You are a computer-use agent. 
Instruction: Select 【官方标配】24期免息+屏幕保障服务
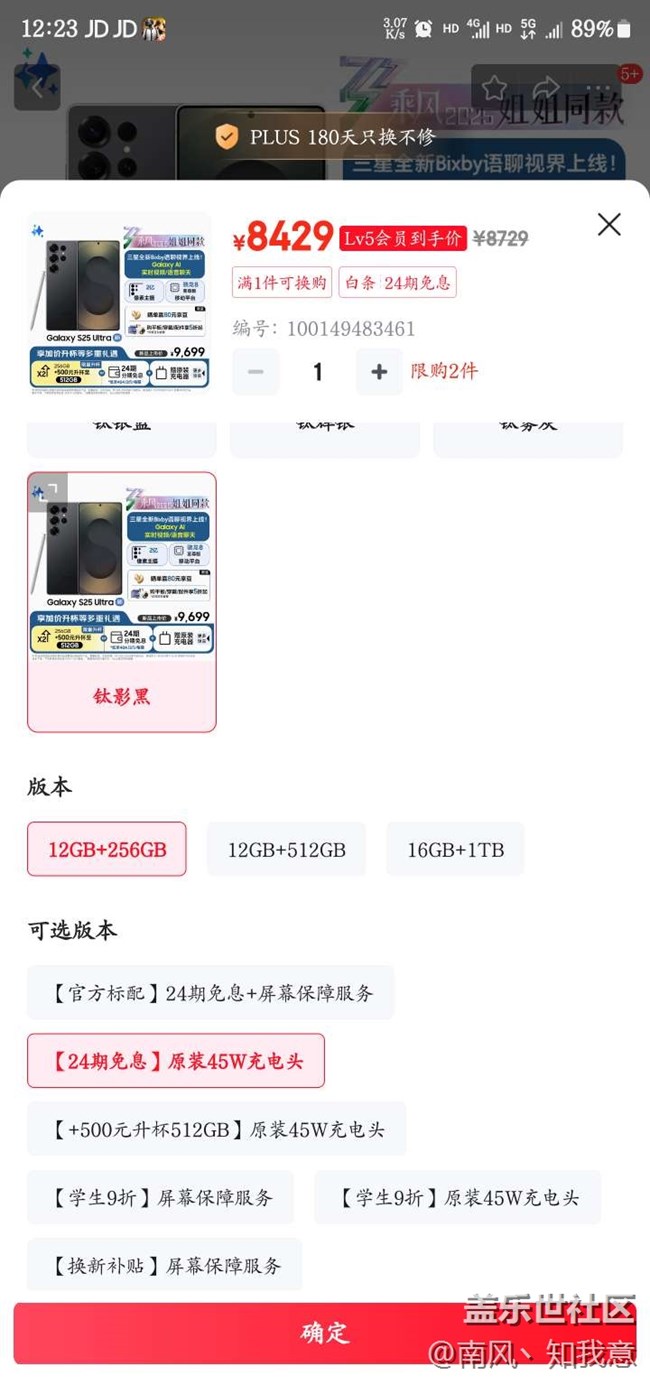coord(210,993)
